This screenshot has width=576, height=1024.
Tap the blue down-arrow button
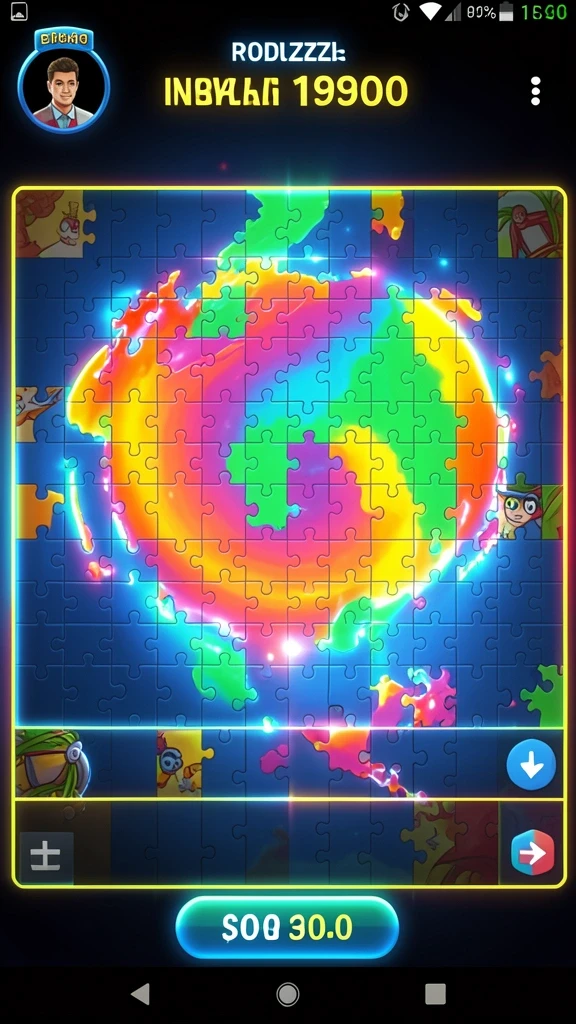pyautogui.click(x=531, y=765)
